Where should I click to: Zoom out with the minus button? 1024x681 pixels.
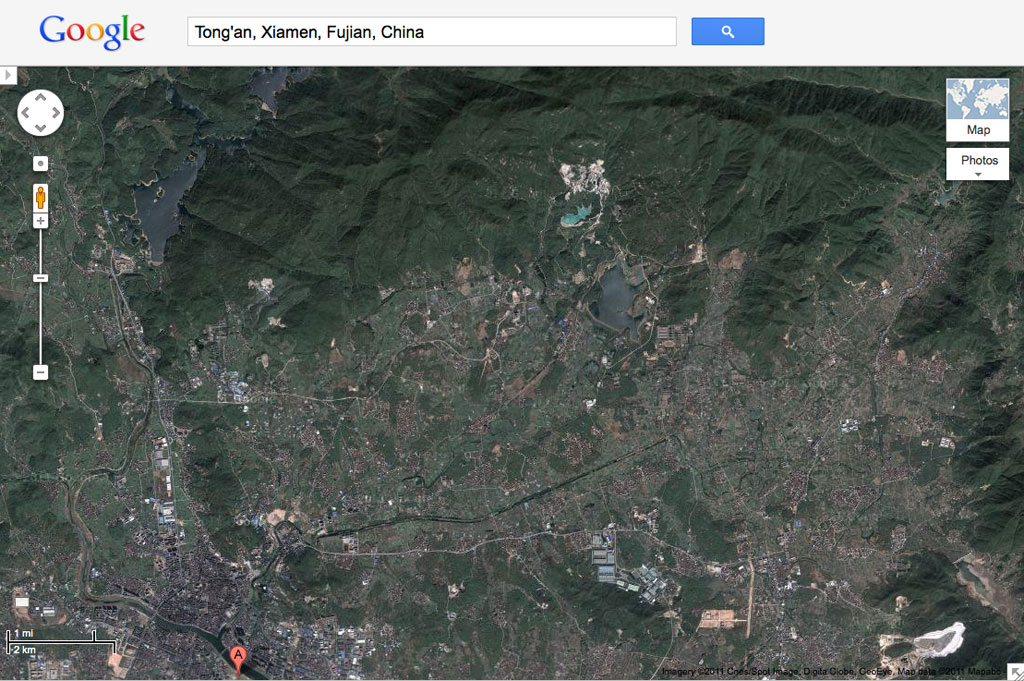tap(40, 372)
